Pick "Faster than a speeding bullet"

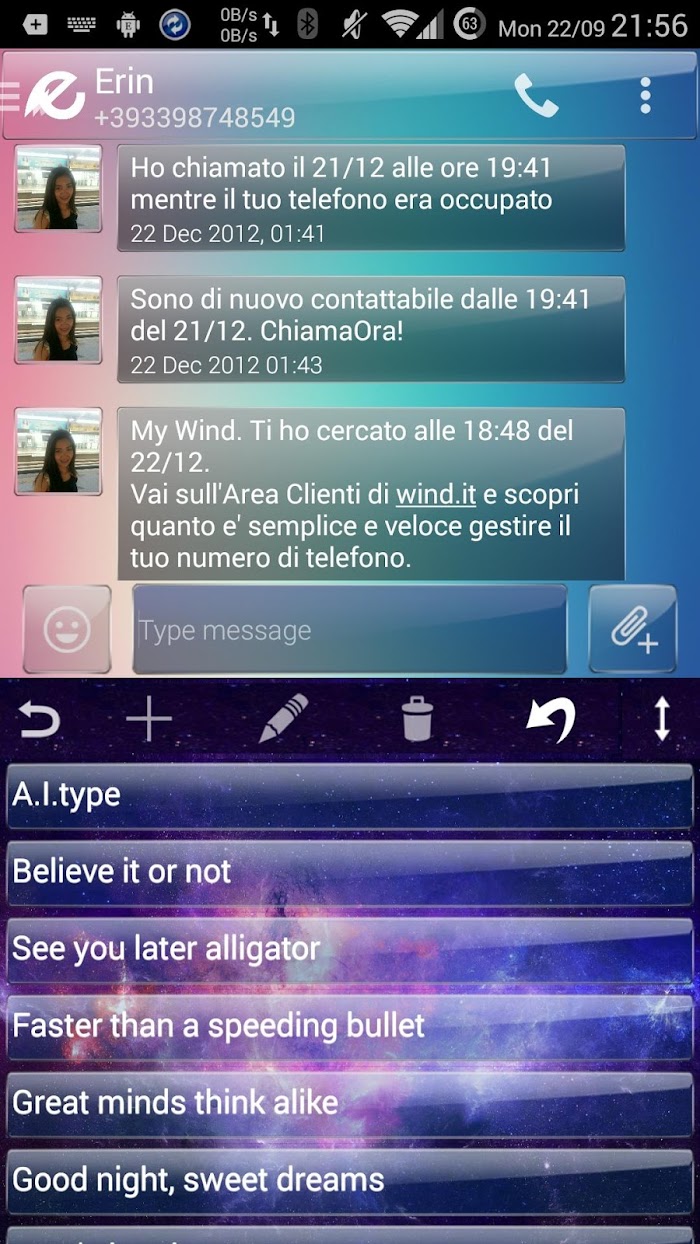coord(350,1027)
